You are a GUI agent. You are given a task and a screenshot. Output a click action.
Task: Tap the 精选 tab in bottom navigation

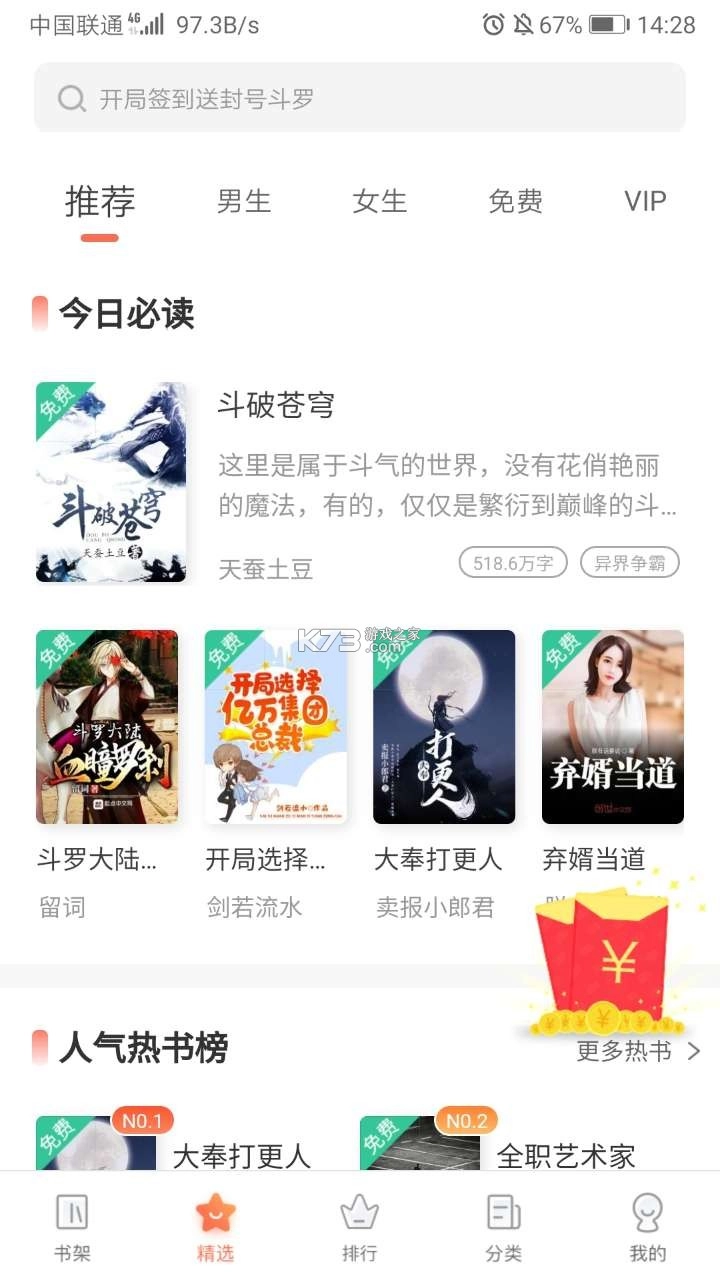(x=215, y=1226)
